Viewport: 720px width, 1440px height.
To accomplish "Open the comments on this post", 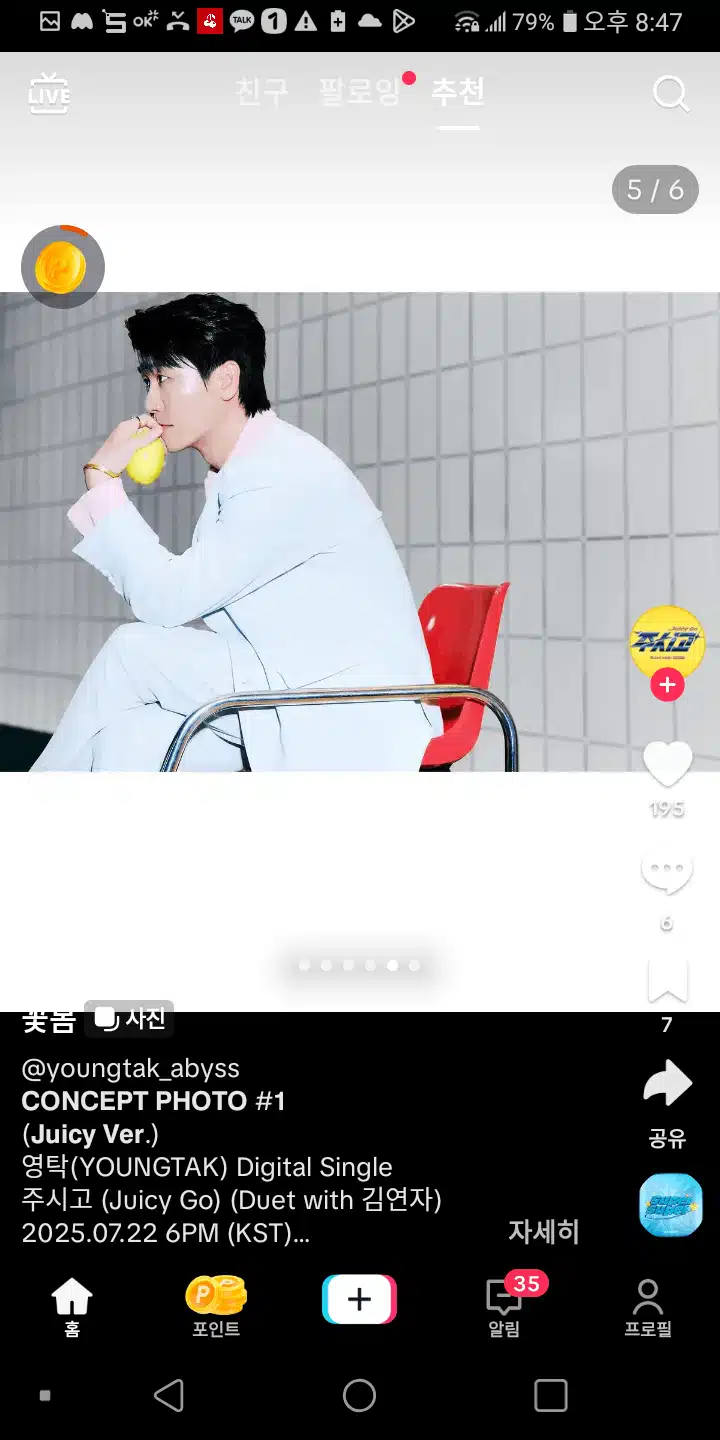I will (667, 873).
